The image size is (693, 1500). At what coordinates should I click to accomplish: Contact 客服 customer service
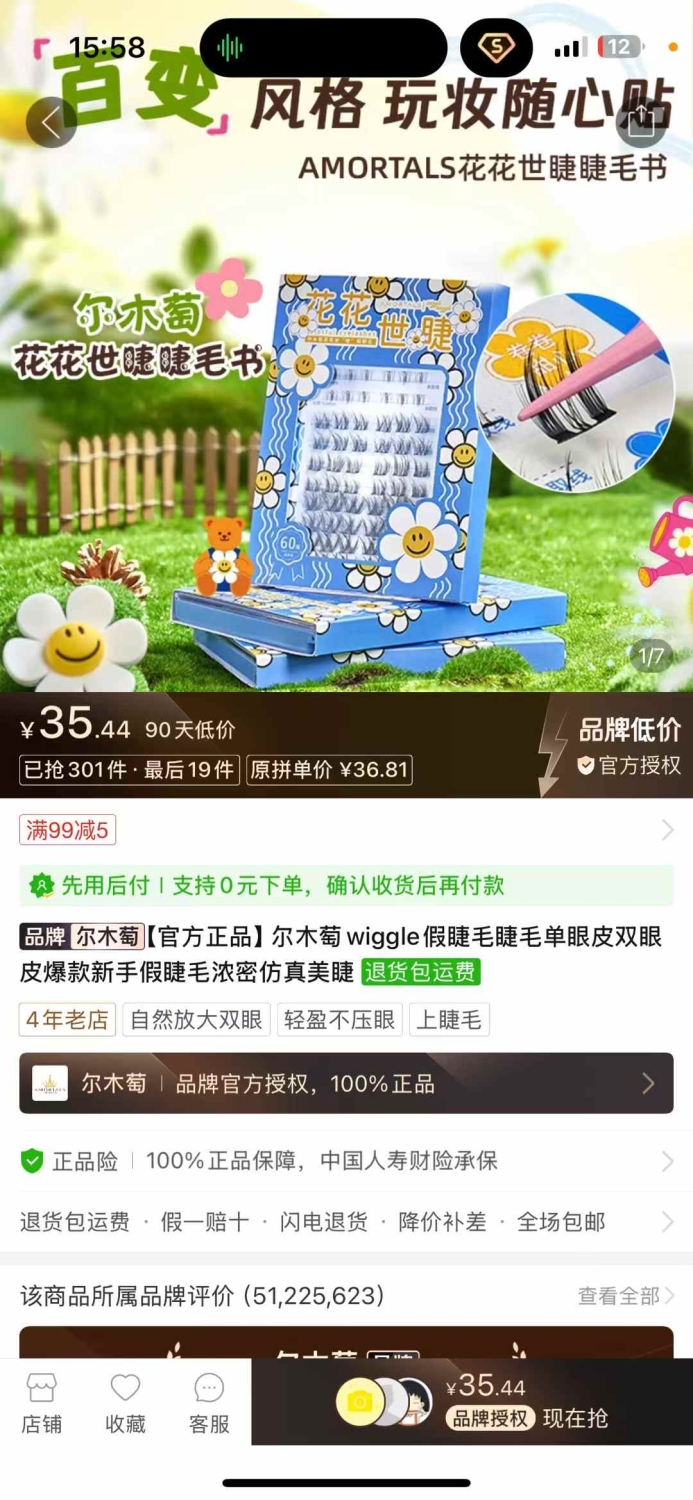point(209,1403)
